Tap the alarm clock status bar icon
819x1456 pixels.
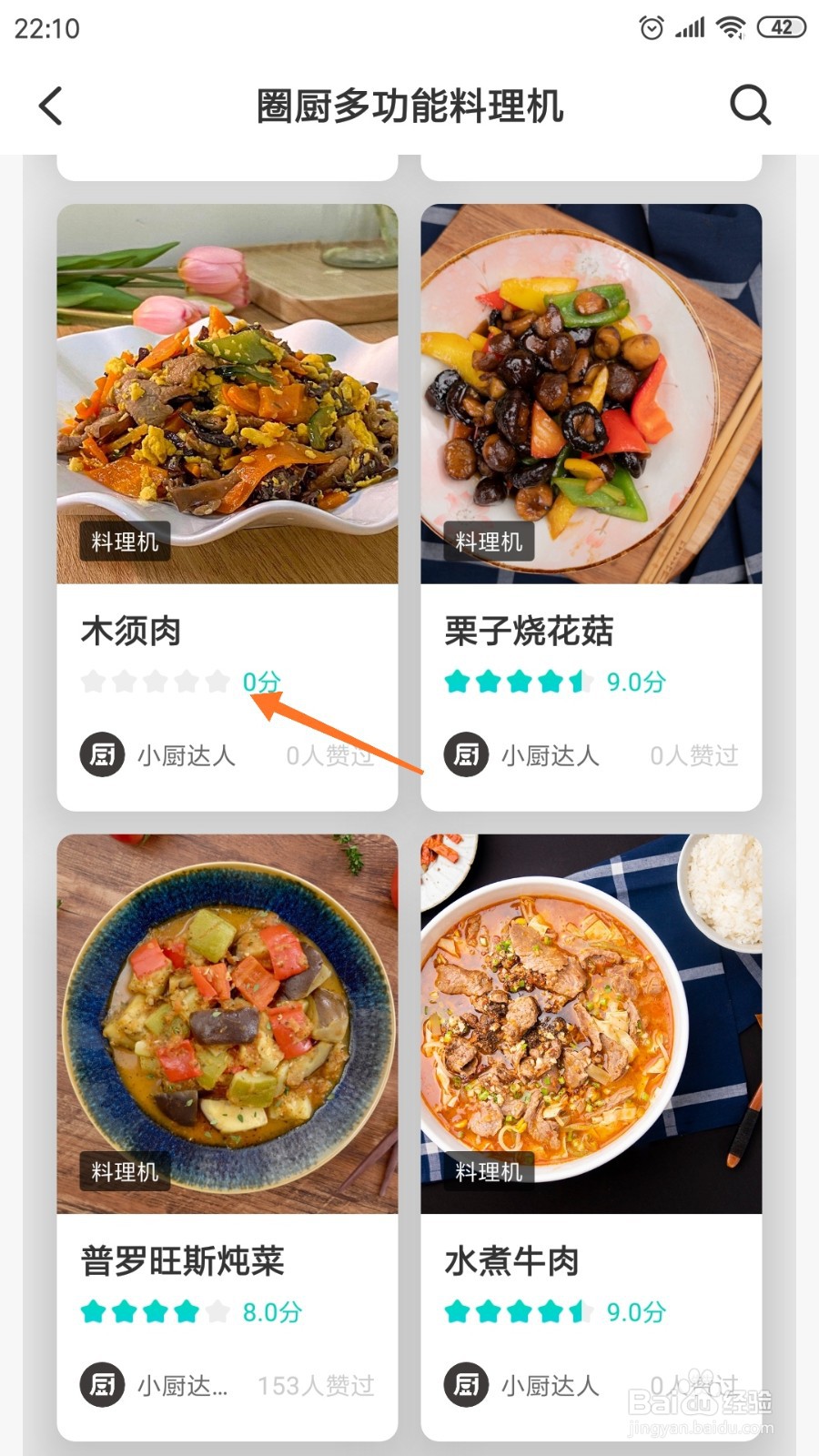[652, 27]
